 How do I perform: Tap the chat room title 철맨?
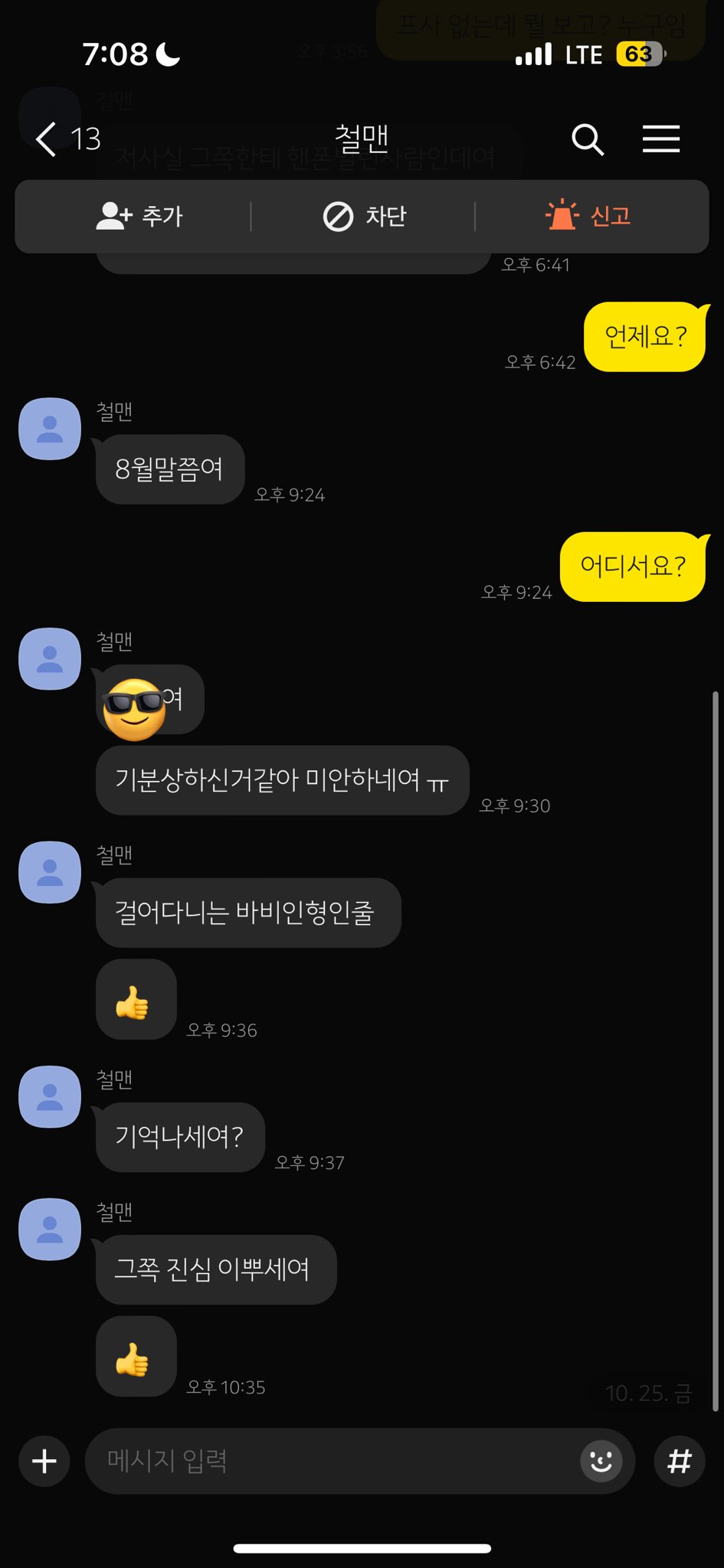(362, 136)
